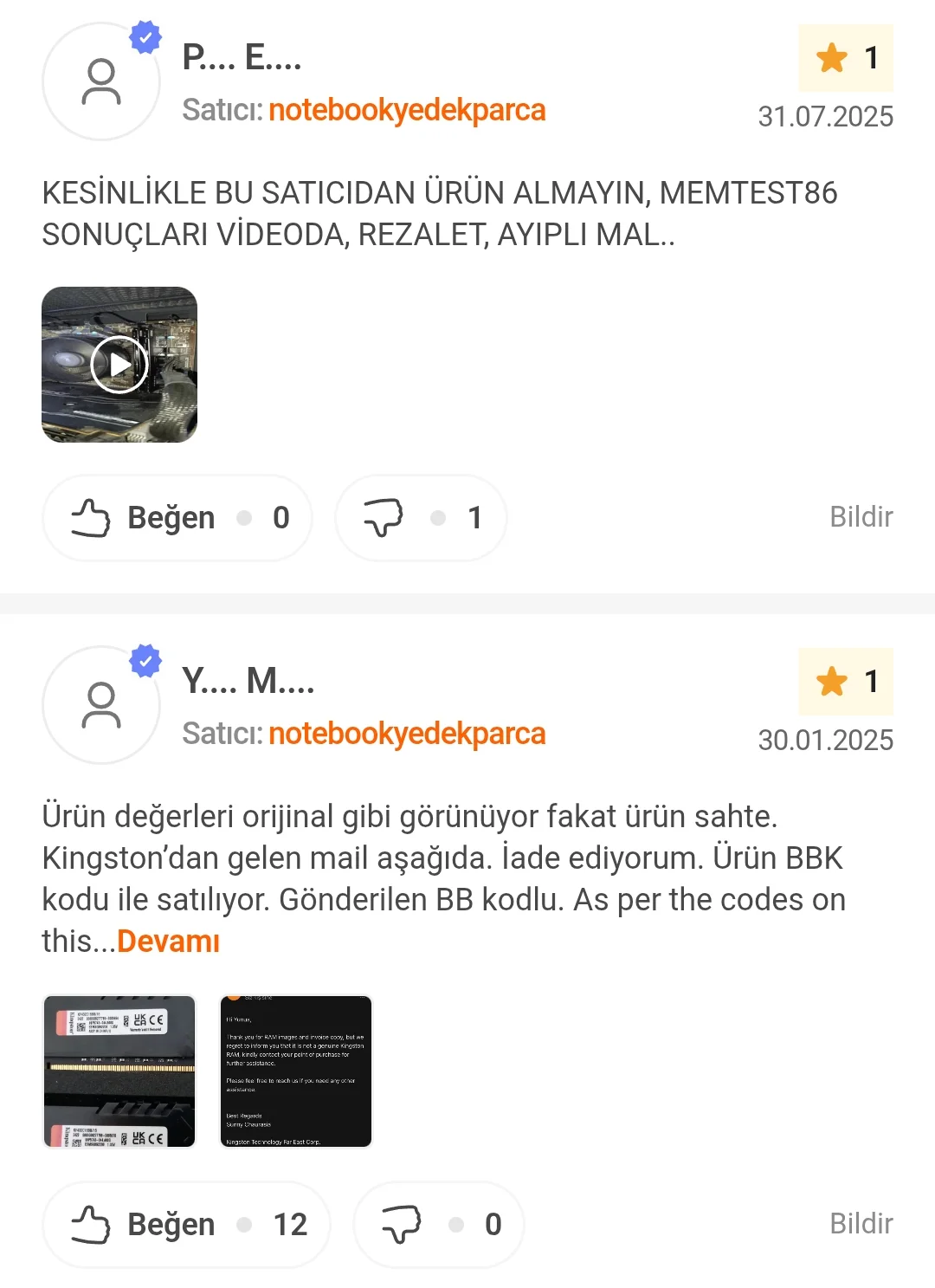Open seller notebookyedekparca in P.... E....'s review
This screenshot has height=1288, width=935.
pos(407,111)
